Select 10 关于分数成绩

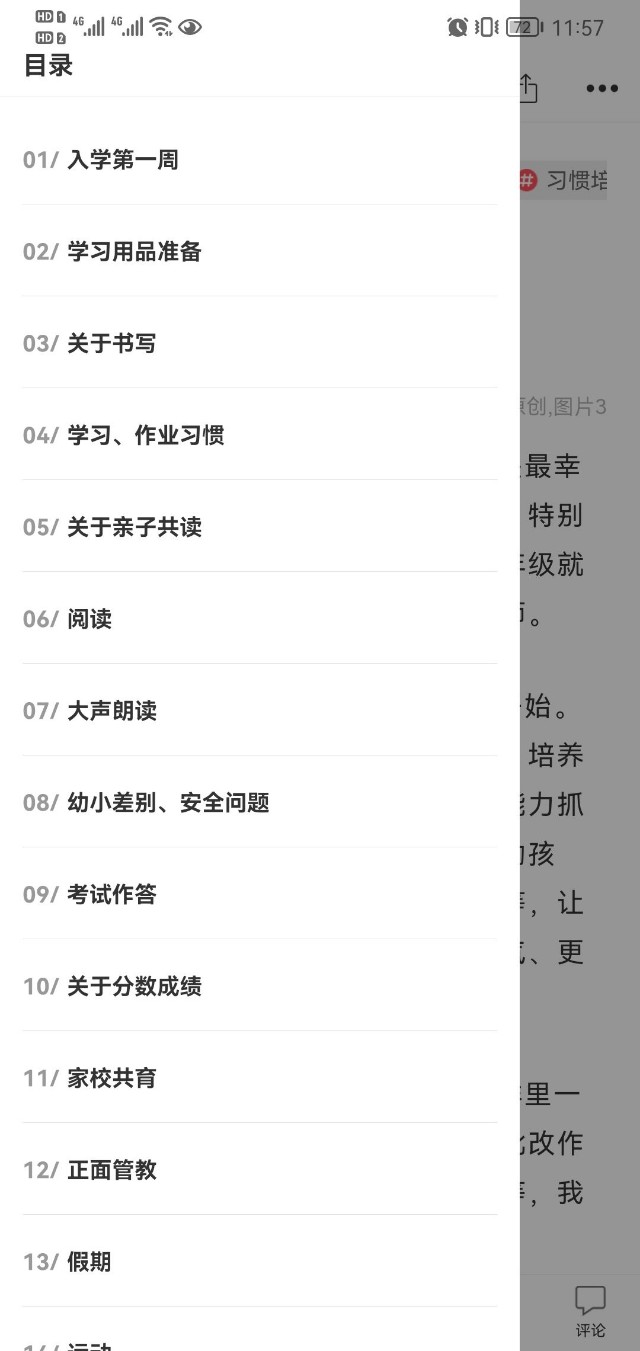coord(259,986)
